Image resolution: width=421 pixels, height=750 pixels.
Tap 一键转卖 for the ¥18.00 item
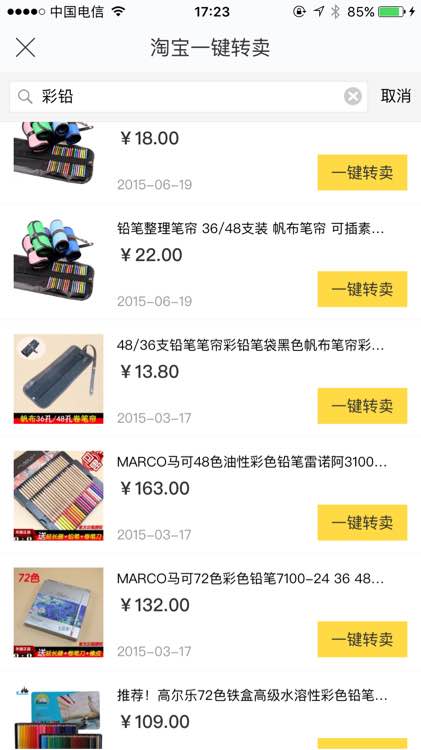(362, 172)
